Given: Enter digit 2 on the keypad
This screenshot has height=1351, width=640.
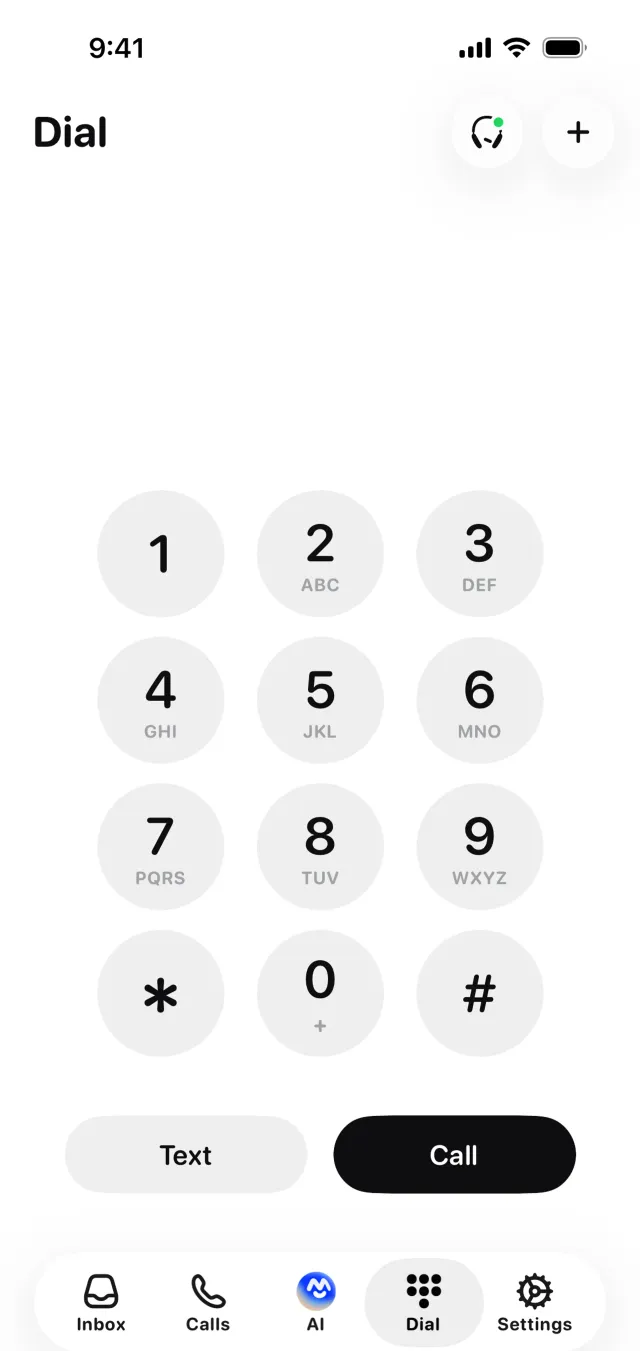Looking at the screenshot, I should (320, 553).
